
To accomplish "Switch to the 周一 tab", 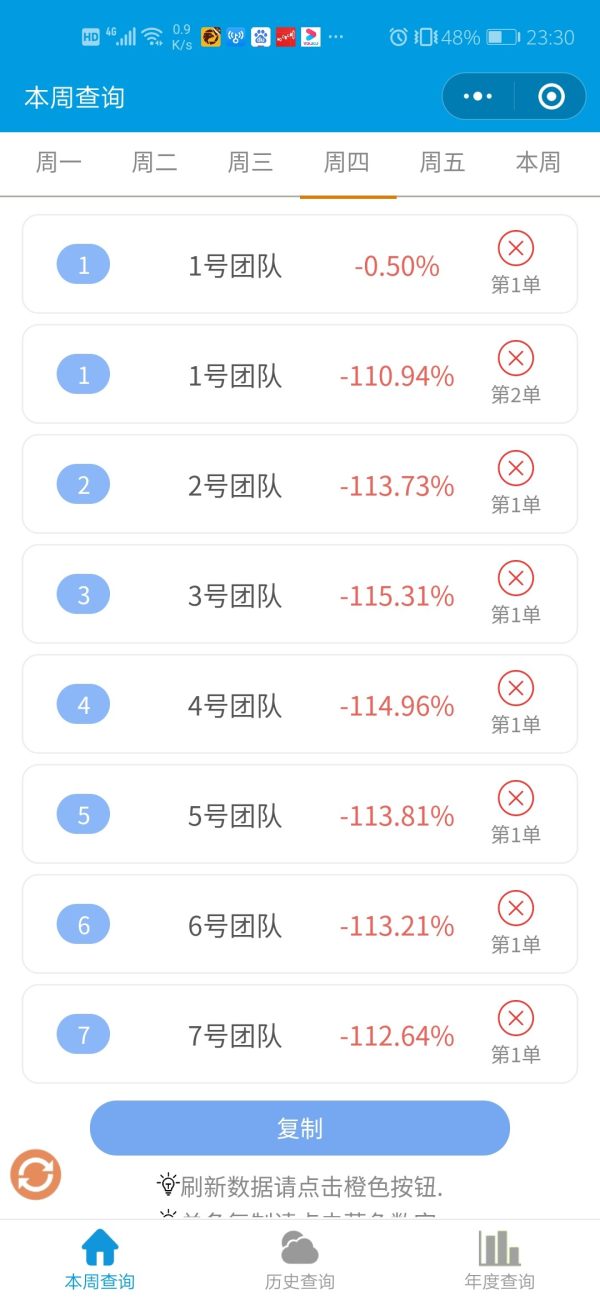I will click(x=59, y=163).
